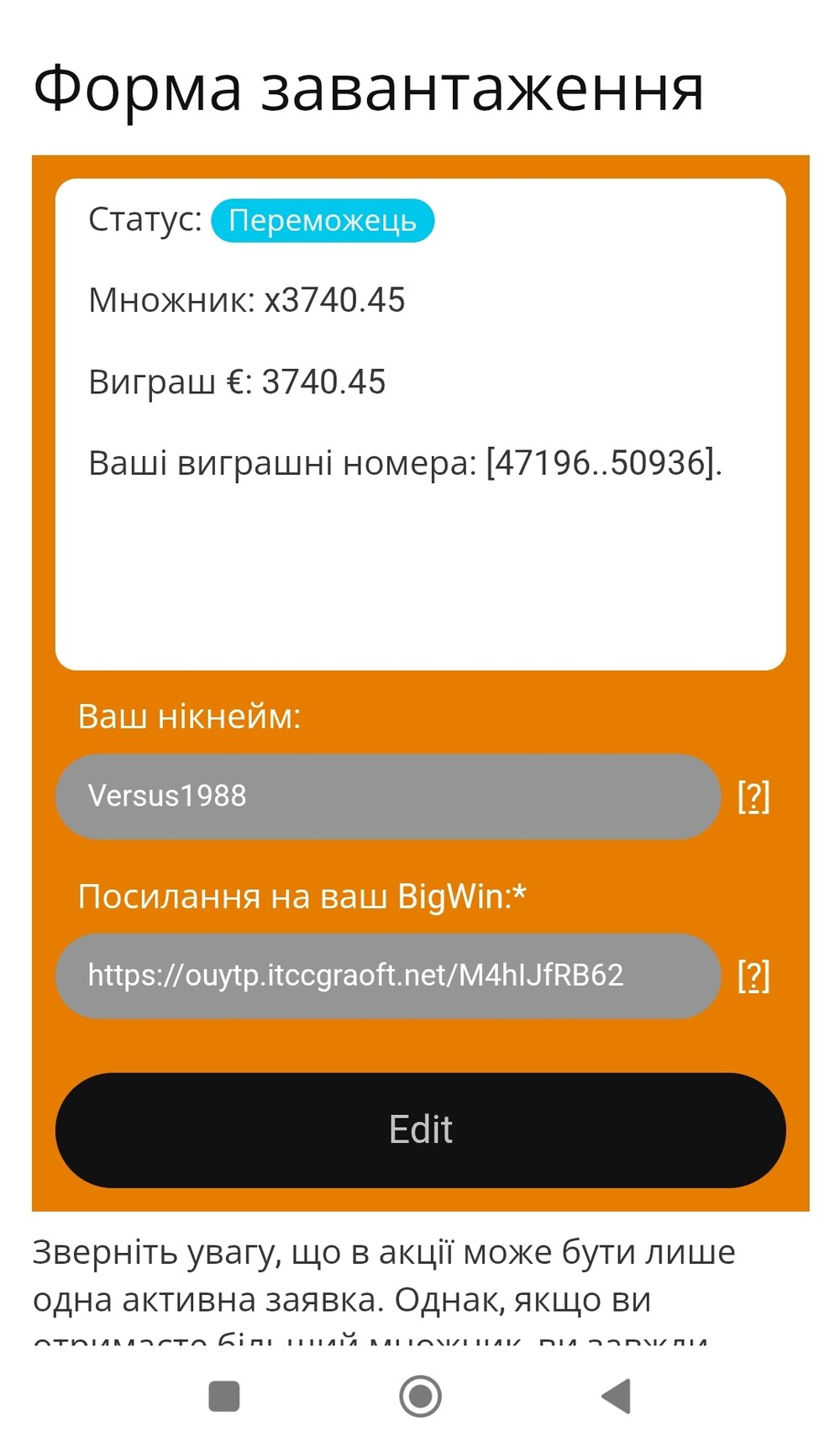The image size is (840, 1447).
Task: Open the nickname field showing Versus1988
Action: 388,796
